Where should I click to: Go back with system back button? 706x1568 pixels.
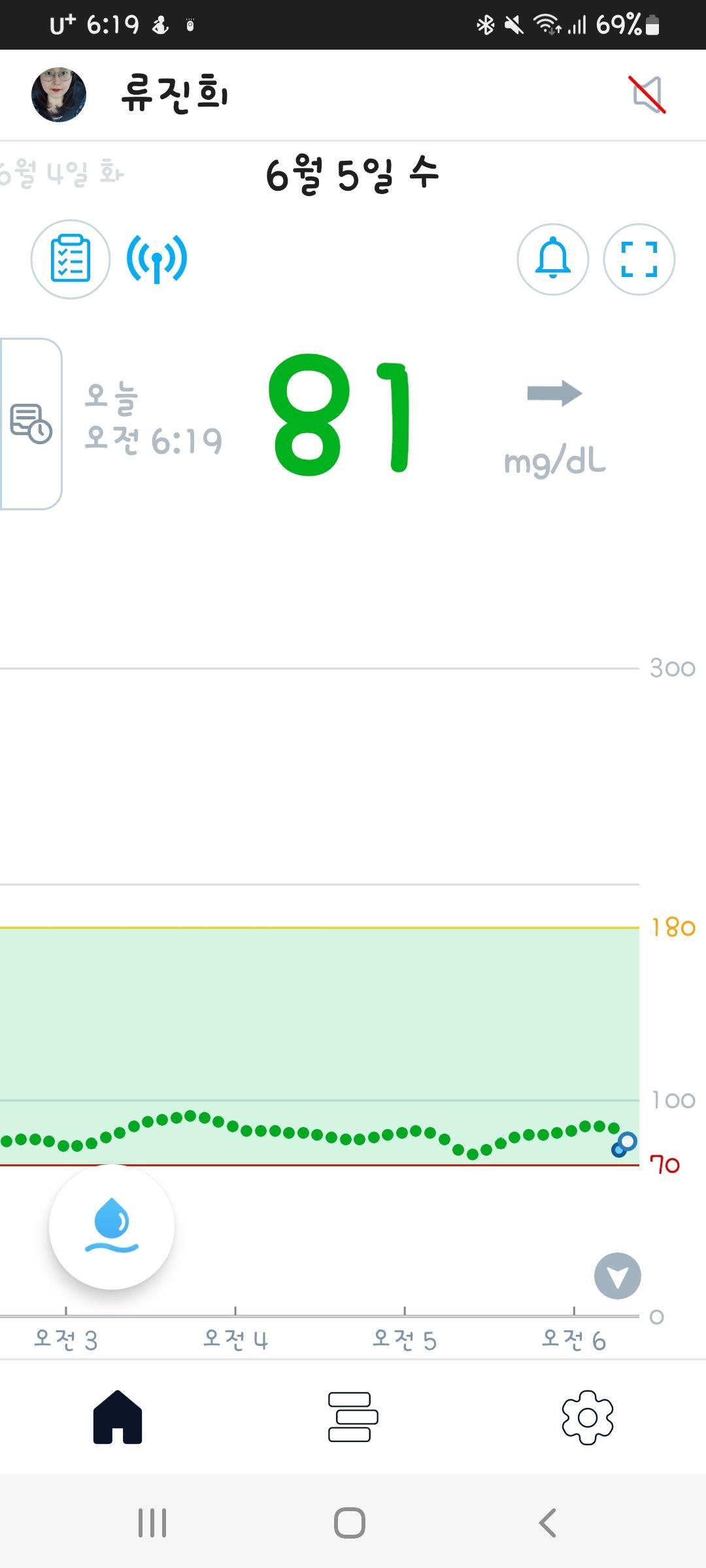click(x=547, y=1523)
